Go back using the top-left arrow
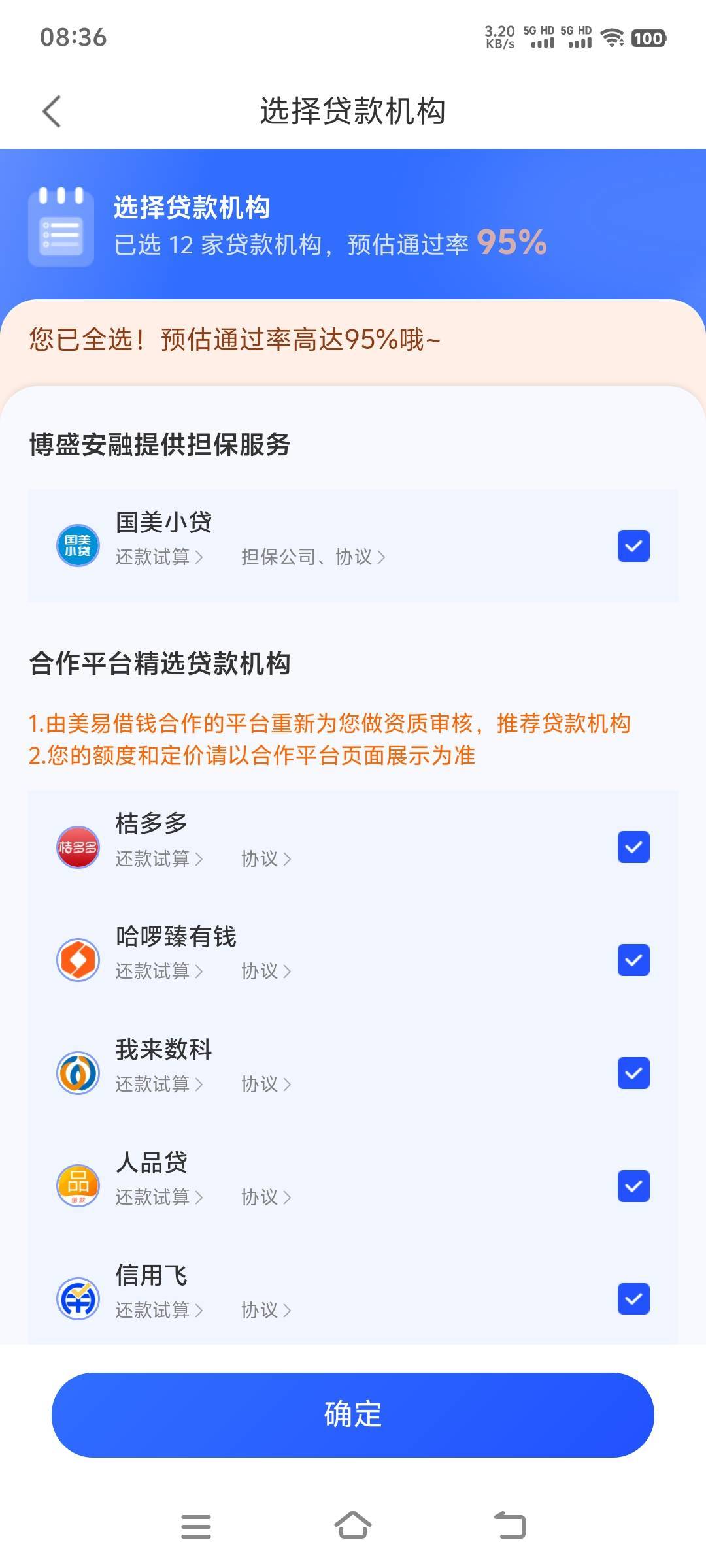Viewport: 706px width, 1568px height. (52, 111)
